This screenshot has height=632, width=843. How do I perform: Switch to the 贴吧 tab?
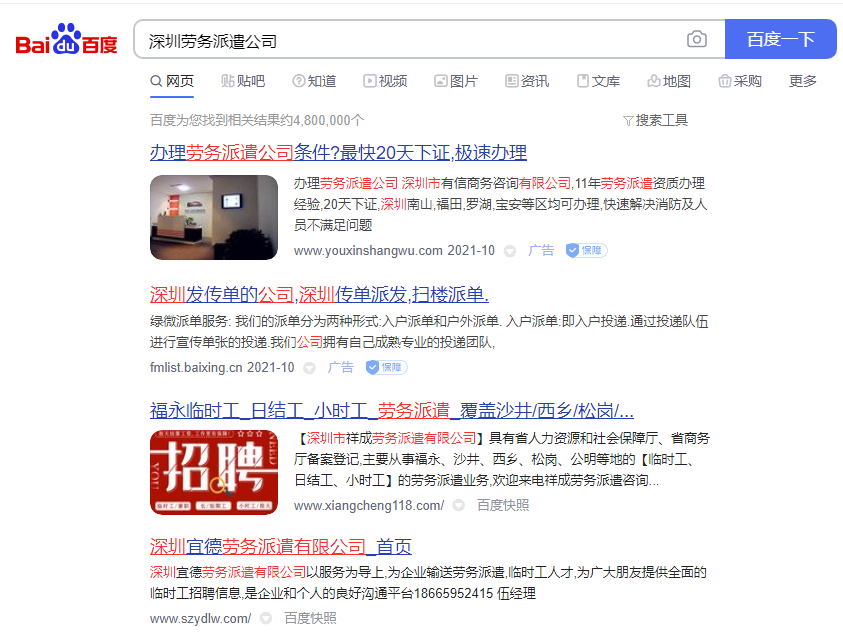tap(242, 81)
